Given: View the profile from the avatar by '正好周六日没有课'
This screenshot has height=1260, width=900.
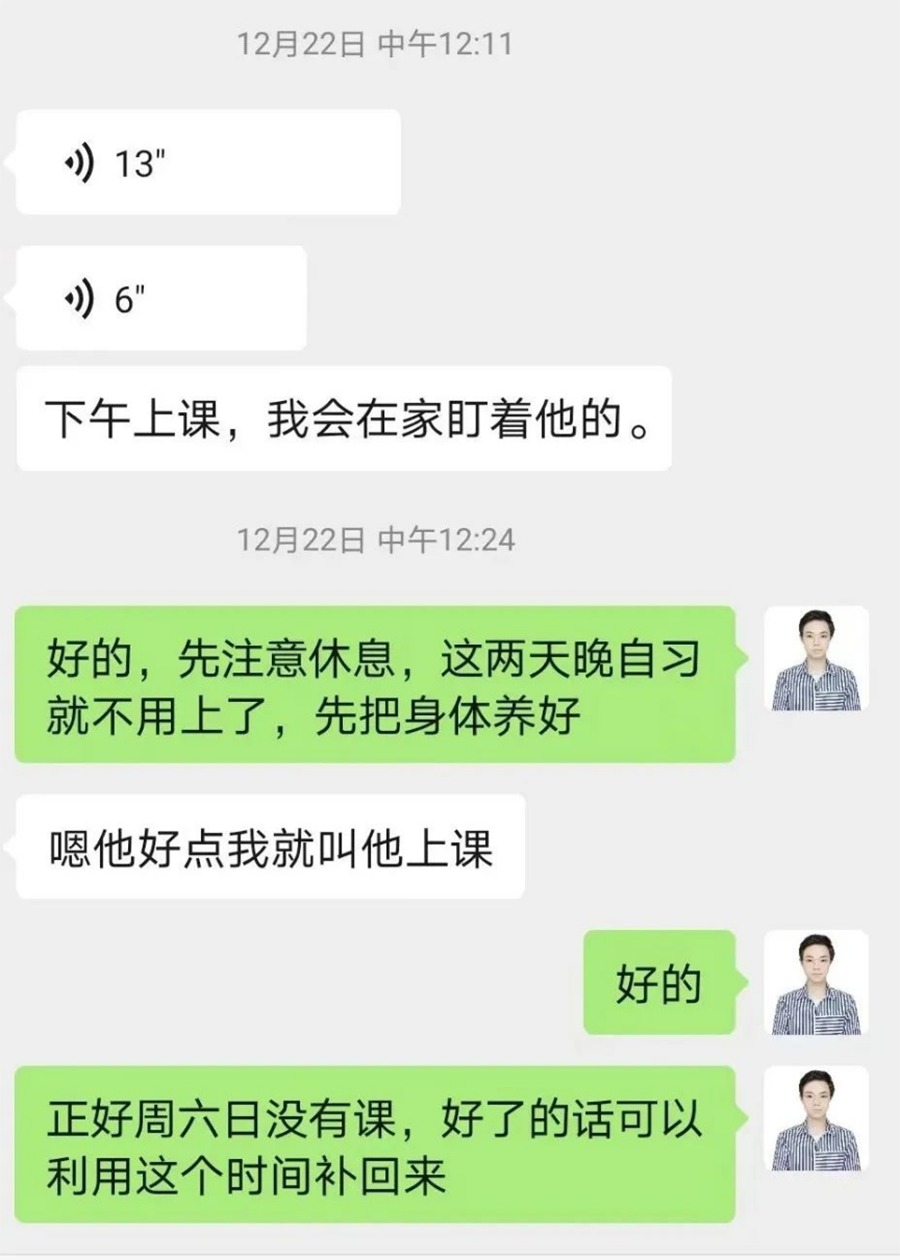Looking at the screenshot, I should (816, 1118).
